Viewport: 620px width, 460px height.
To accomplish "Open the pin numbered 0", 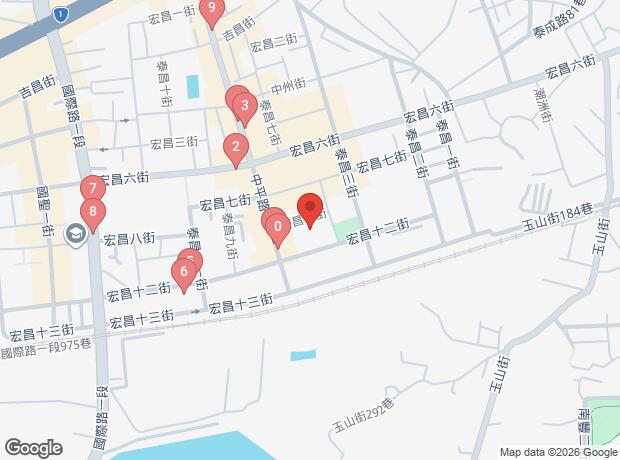I will pyautogui.click(x=277, y=227).
